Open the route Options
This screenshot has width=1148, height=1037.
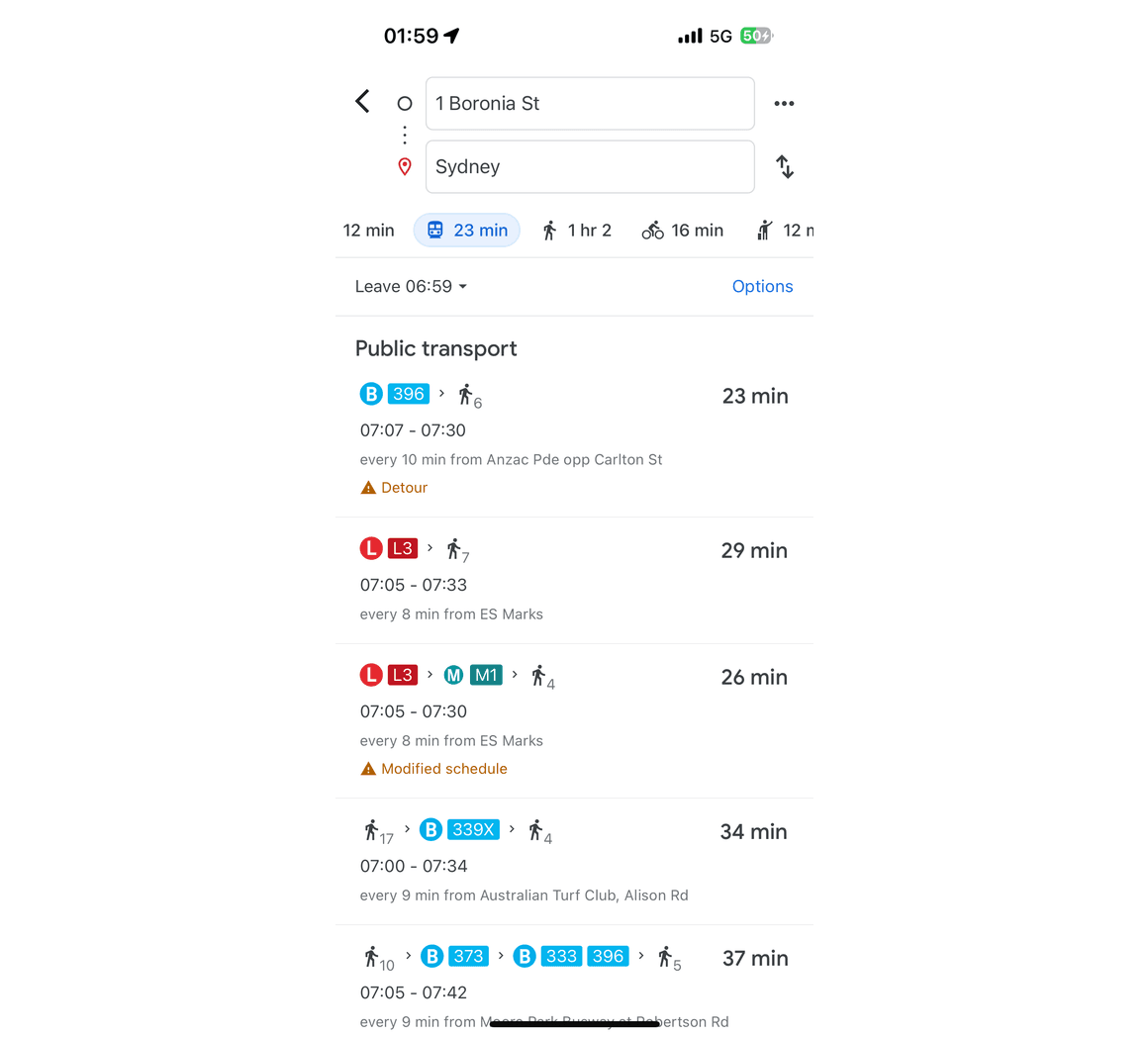[762, 286]
